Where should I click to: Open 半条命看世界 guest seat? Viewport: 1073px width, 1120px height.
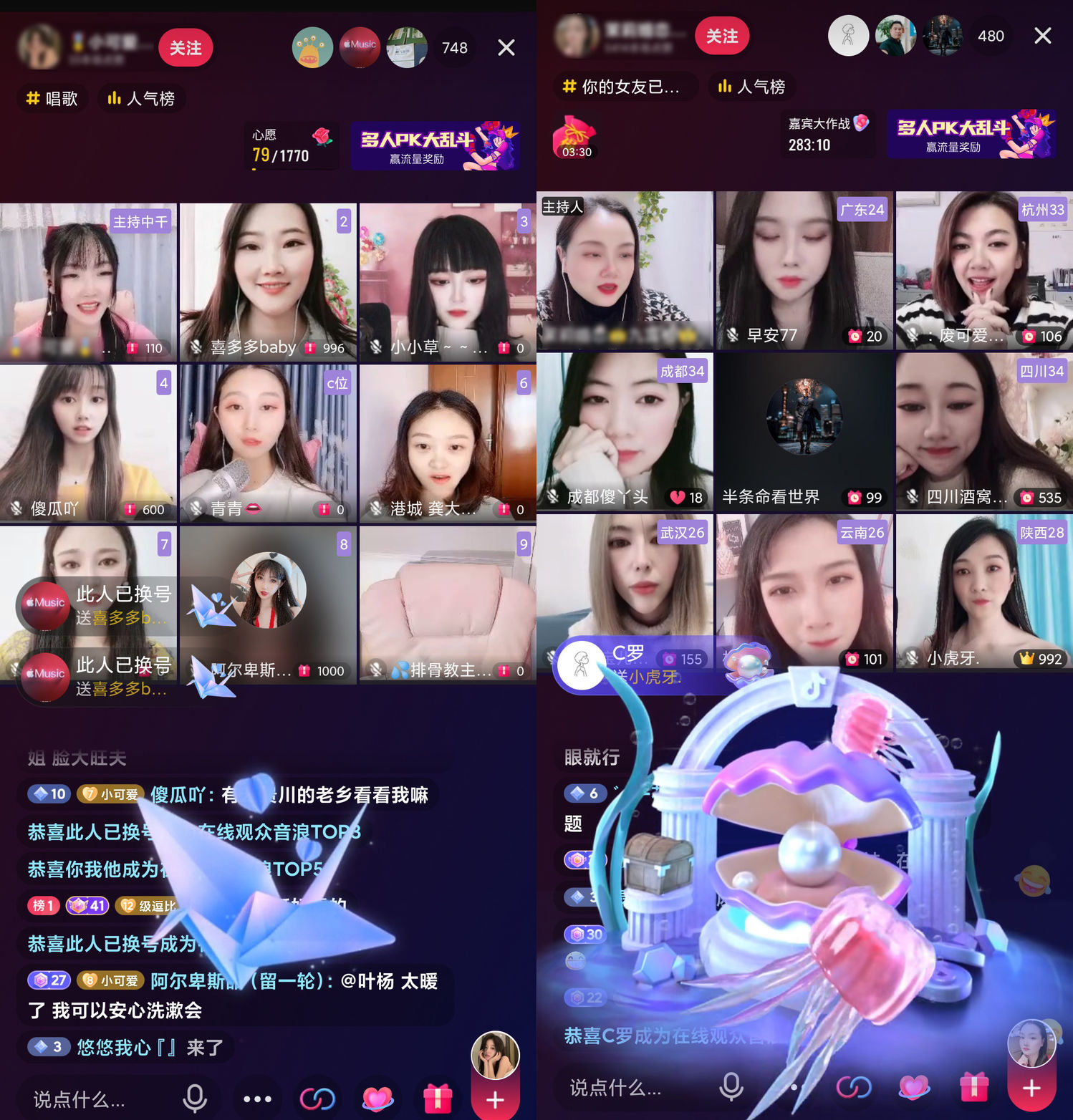click(804, 432)
